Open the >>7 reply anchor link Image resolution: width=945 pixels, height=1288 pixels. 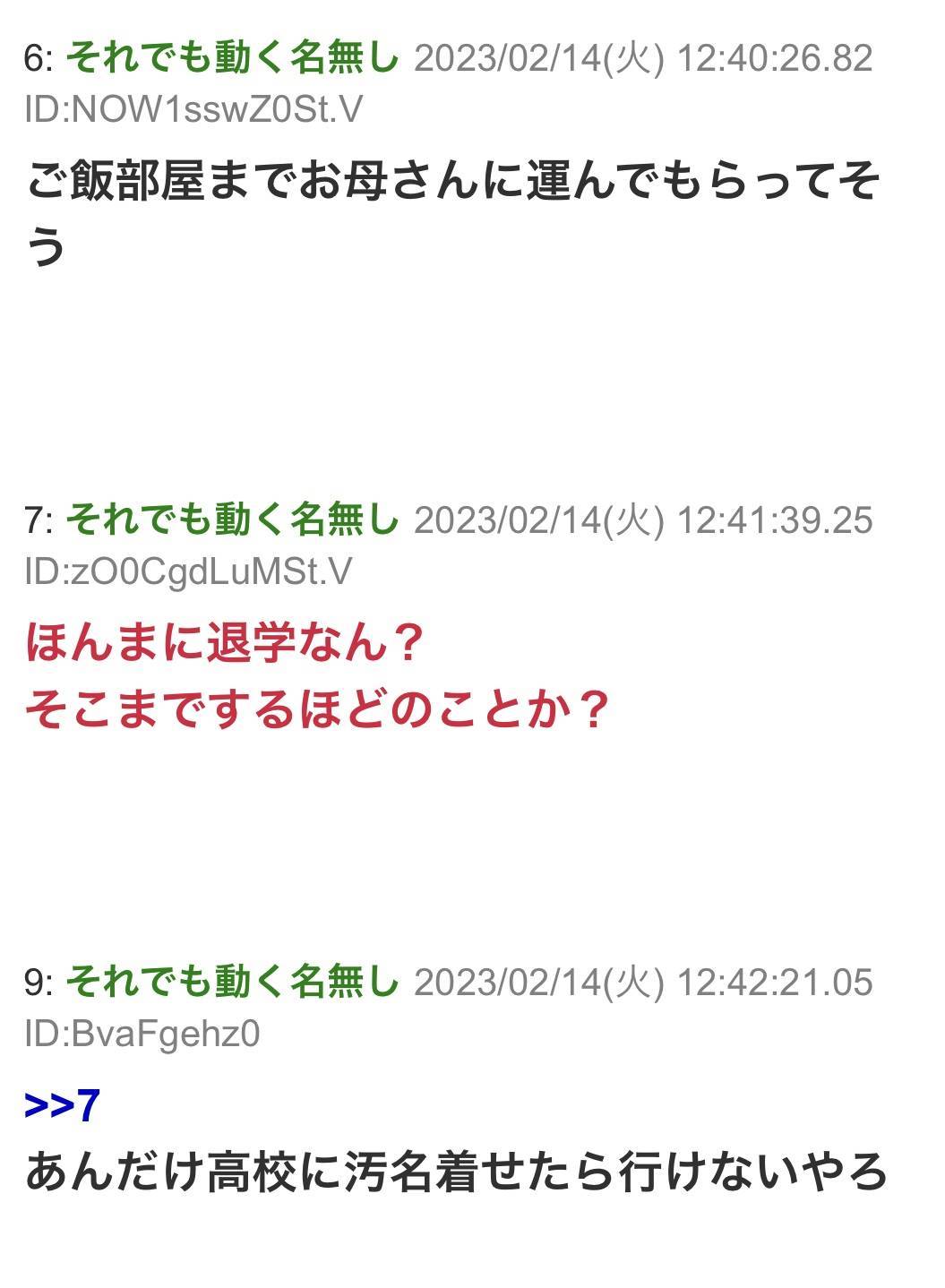[62, 1105]
